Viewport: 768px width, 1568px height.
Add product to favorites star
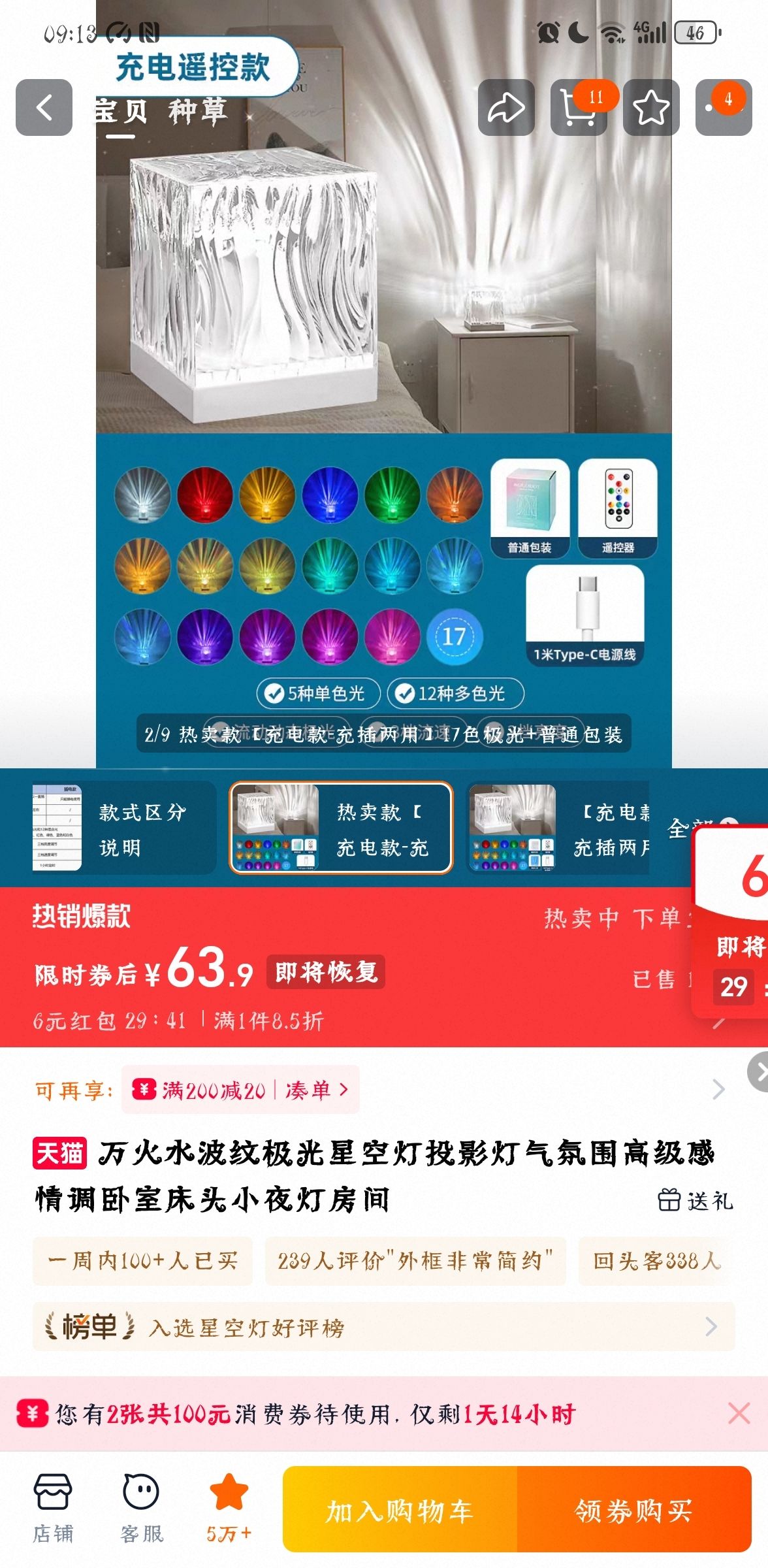point(651,108)
